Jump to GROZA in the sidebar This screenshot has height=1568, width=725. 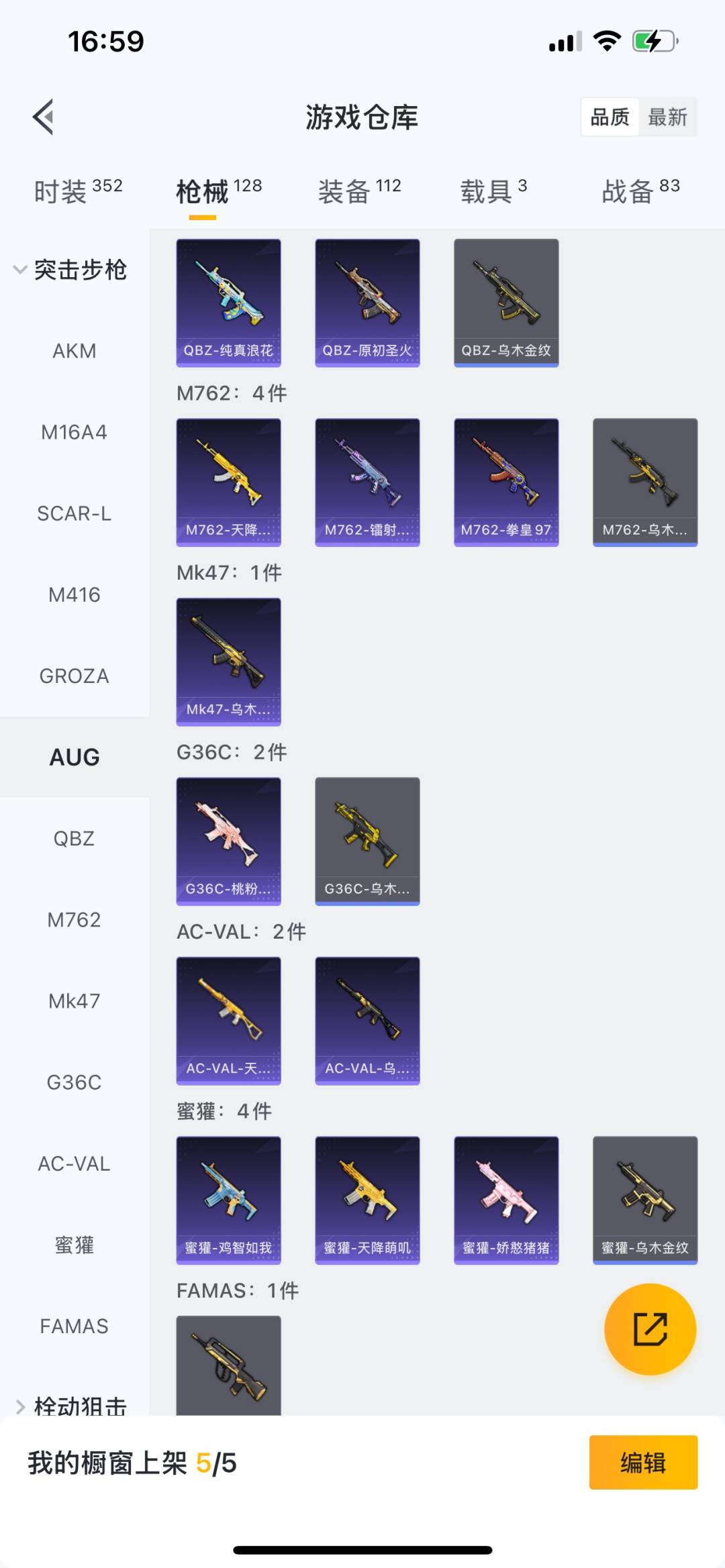[75, 676]
